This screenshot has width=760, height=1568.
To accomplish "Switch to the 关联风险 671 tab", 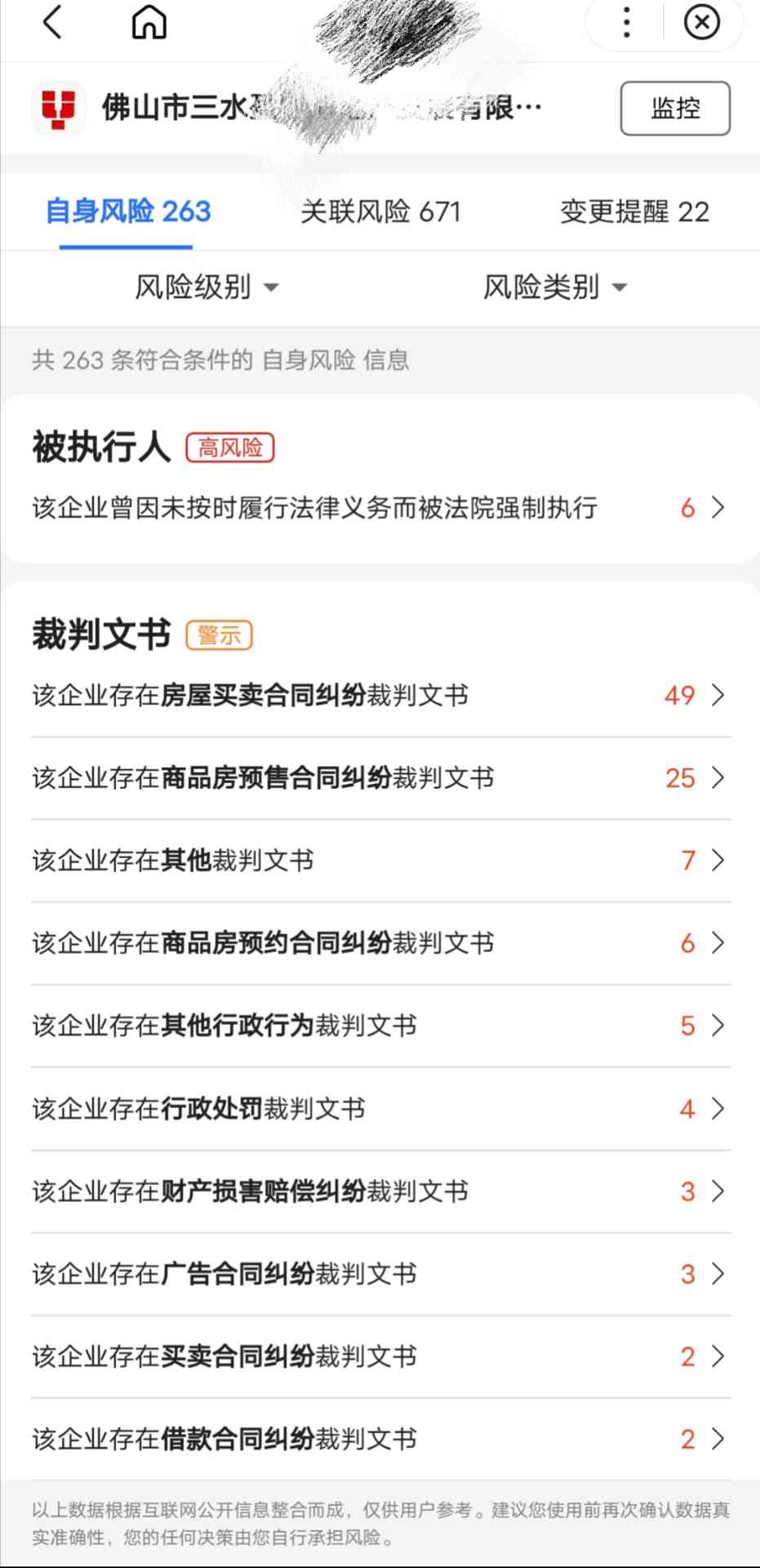I will click(x=380, y=212).
